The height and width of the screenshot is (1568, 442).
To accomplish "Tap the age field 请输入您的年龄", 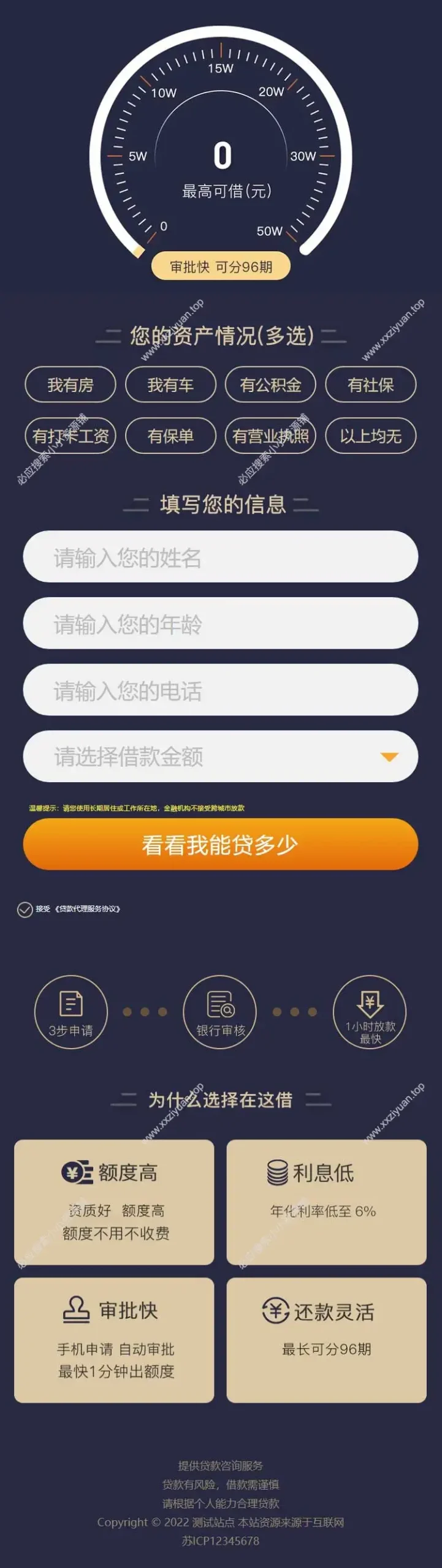I will tap(221, 623).
